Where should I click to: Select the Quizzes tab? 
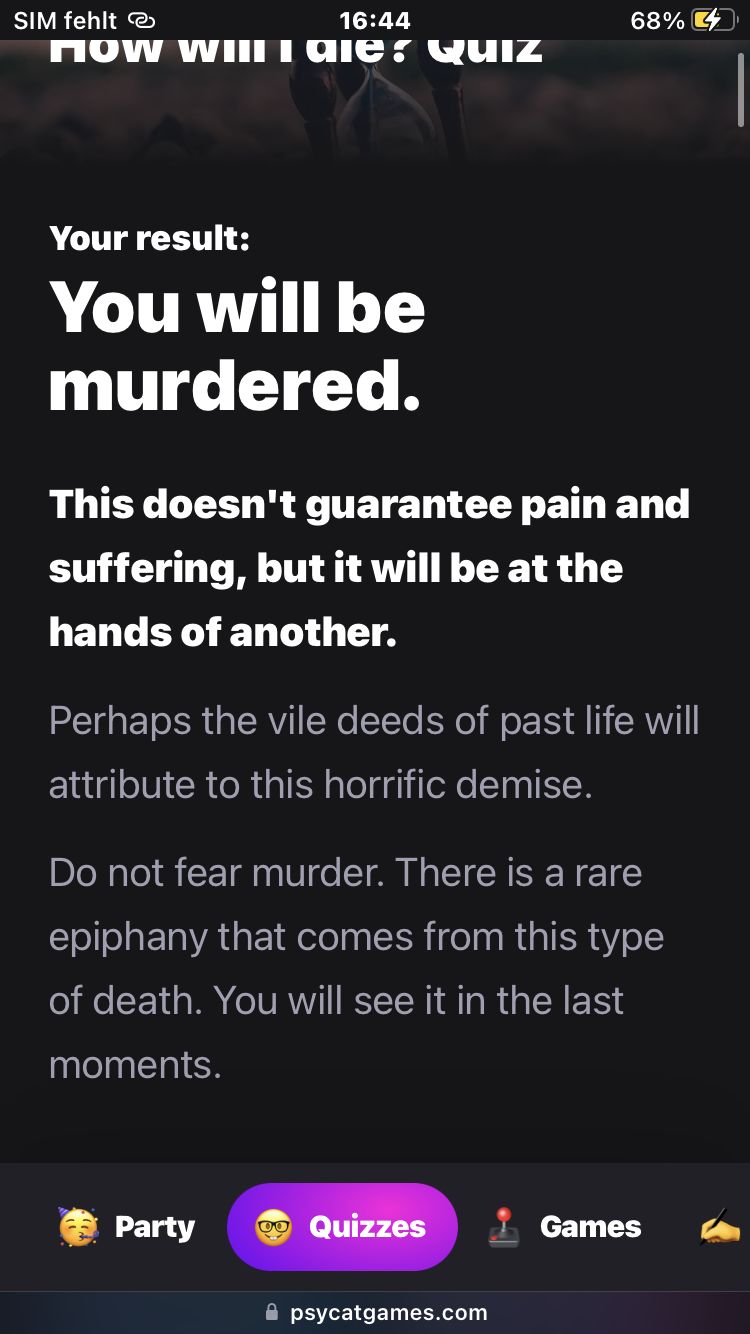pos(342,1226)
